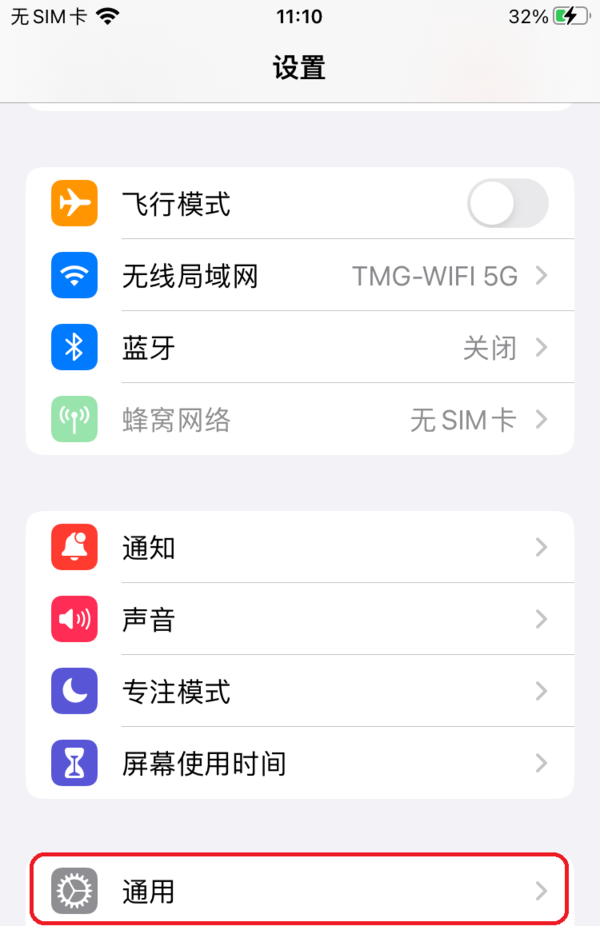The image size is (600, 926).
Task: Open 无线局域网 settings
Action: [300, 276]
